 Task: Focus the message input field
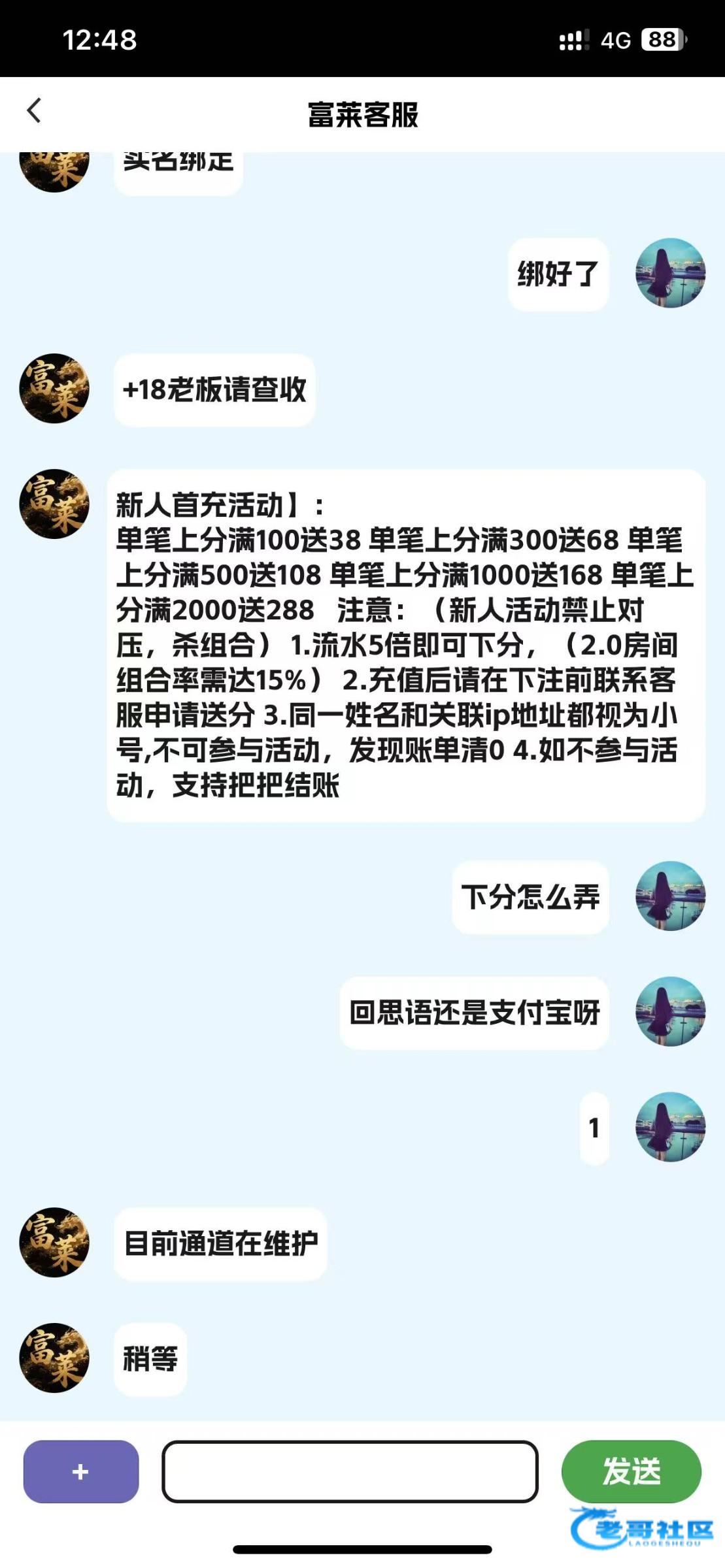pyautogui.click(x=350, y=1471)
